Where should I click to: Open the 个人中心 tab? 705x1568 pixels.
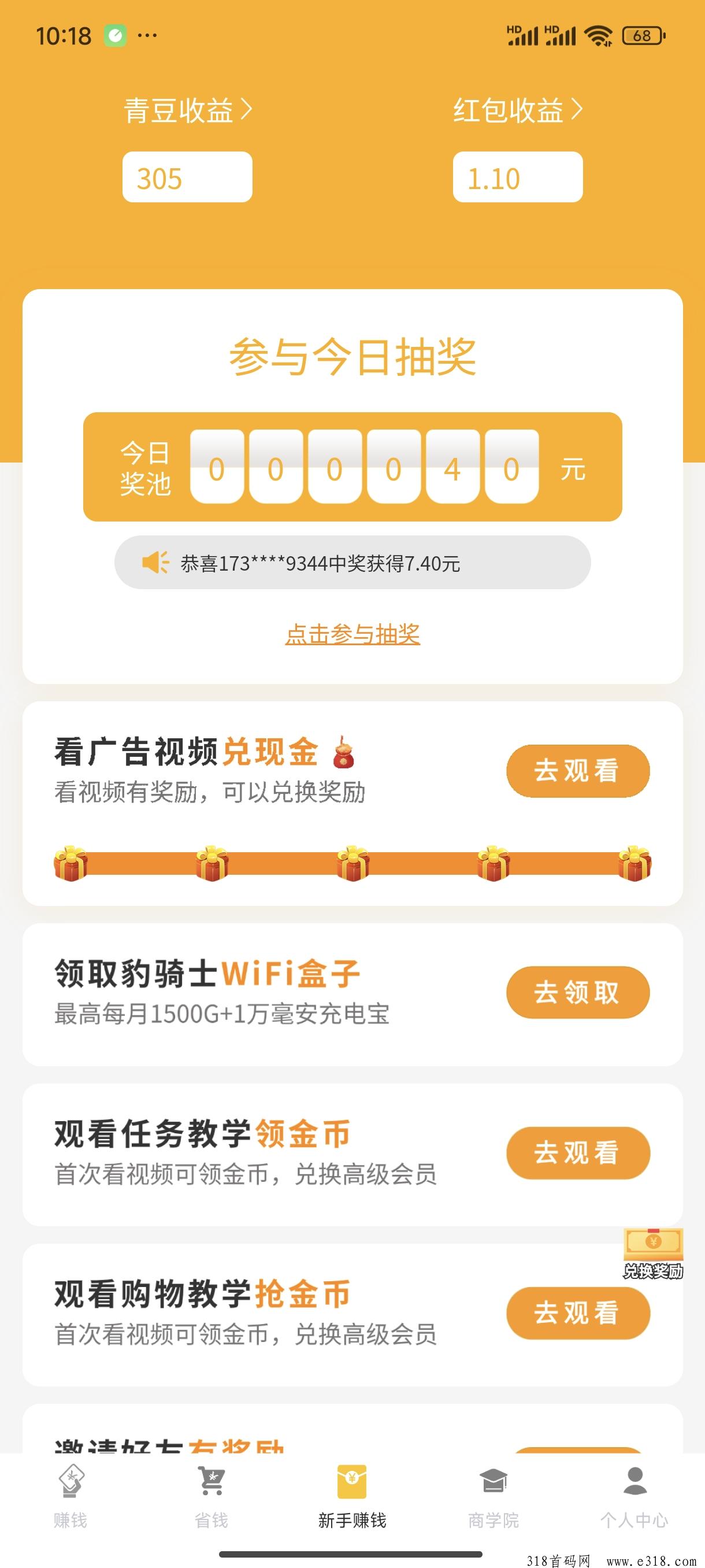634,1498
